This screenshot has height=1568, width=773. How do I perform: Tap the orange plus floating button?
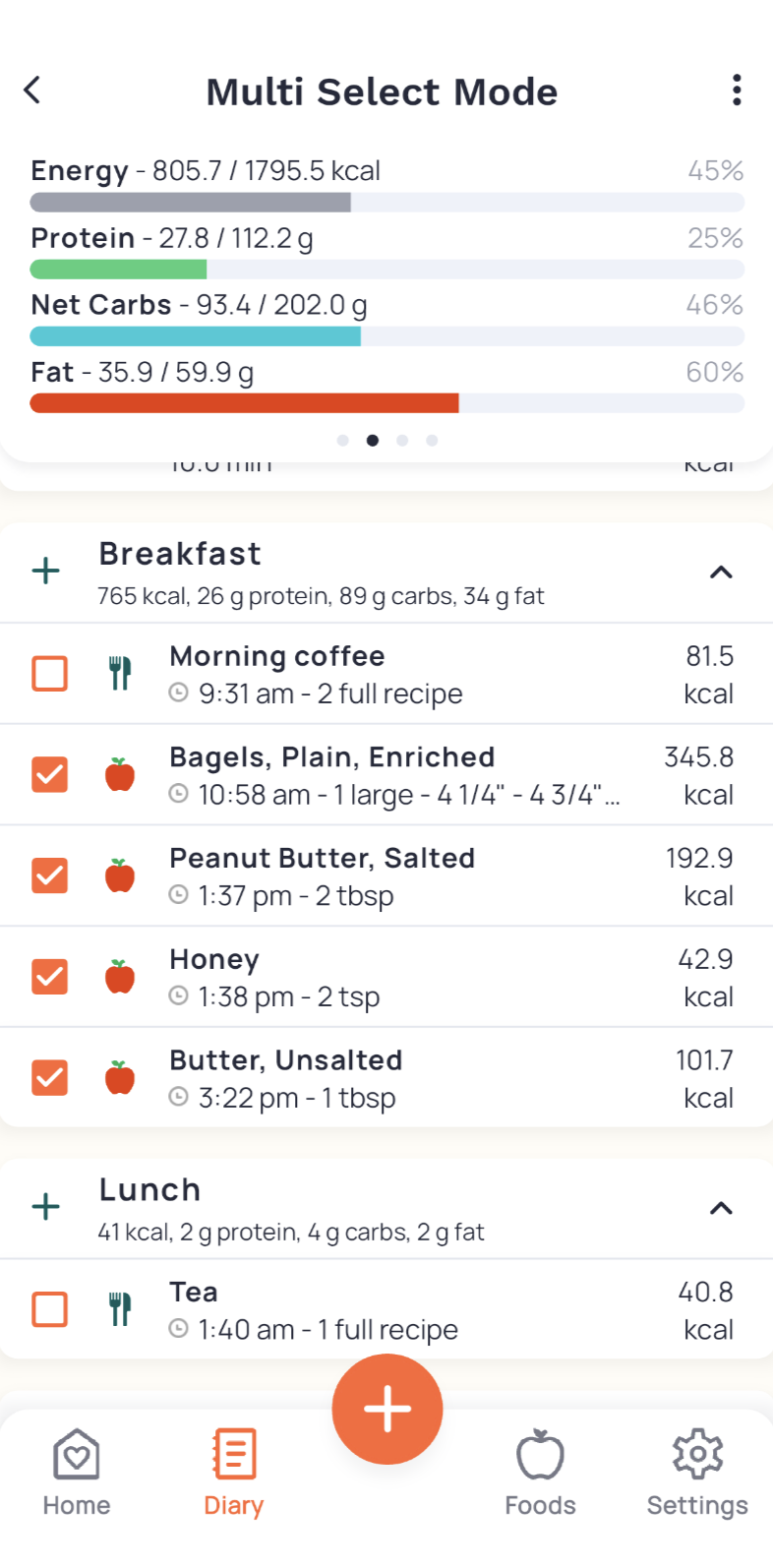(x=387, y=1409)
